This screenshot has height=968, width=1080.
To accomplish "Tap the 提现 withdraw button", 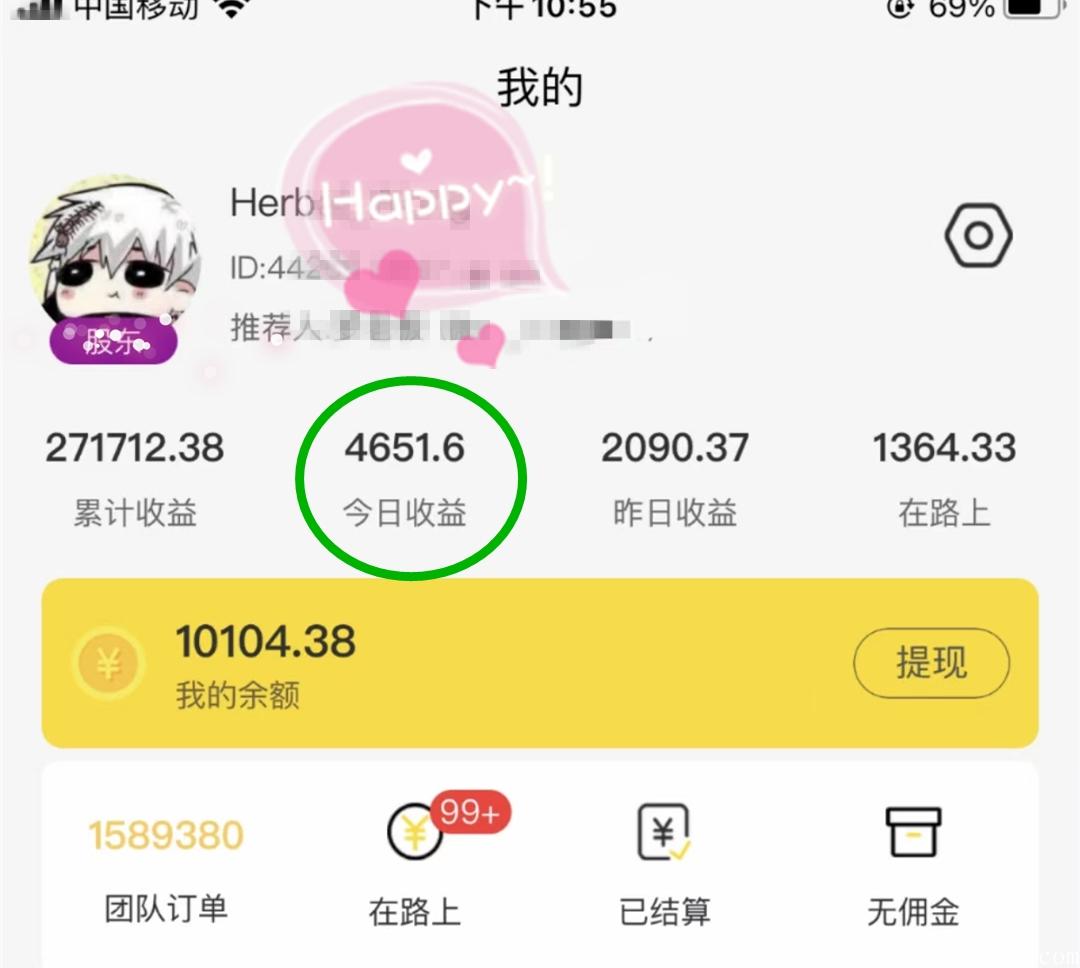I will [x=930, y=663].
